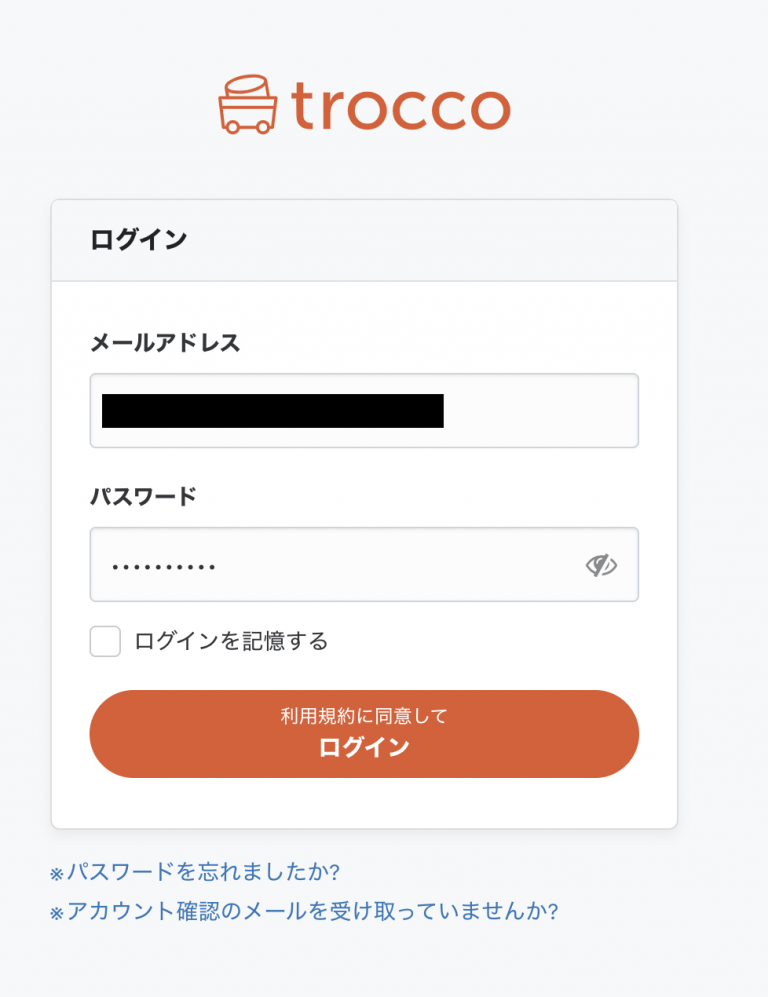Click the パスワード field label

point(143,495)
